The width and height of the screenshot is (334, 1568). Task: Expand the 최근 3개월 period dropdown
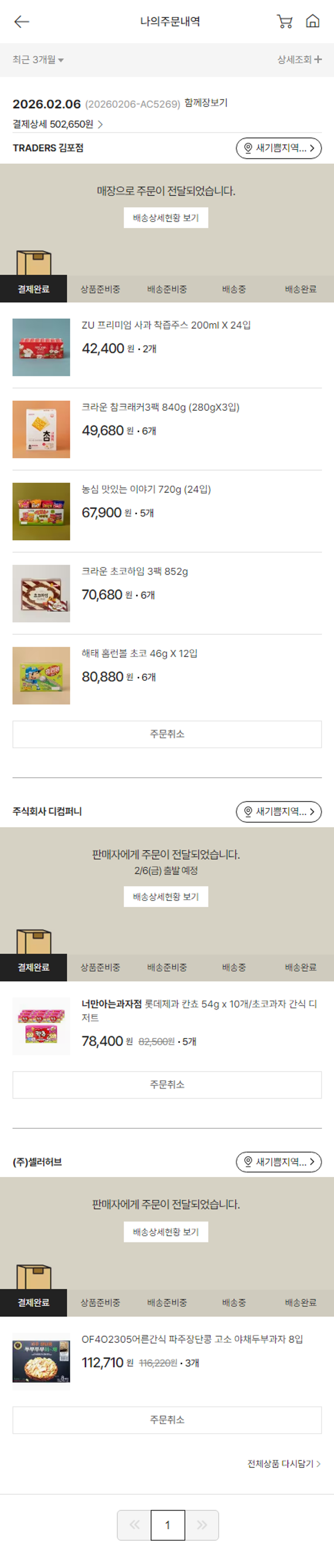[38, 60]
